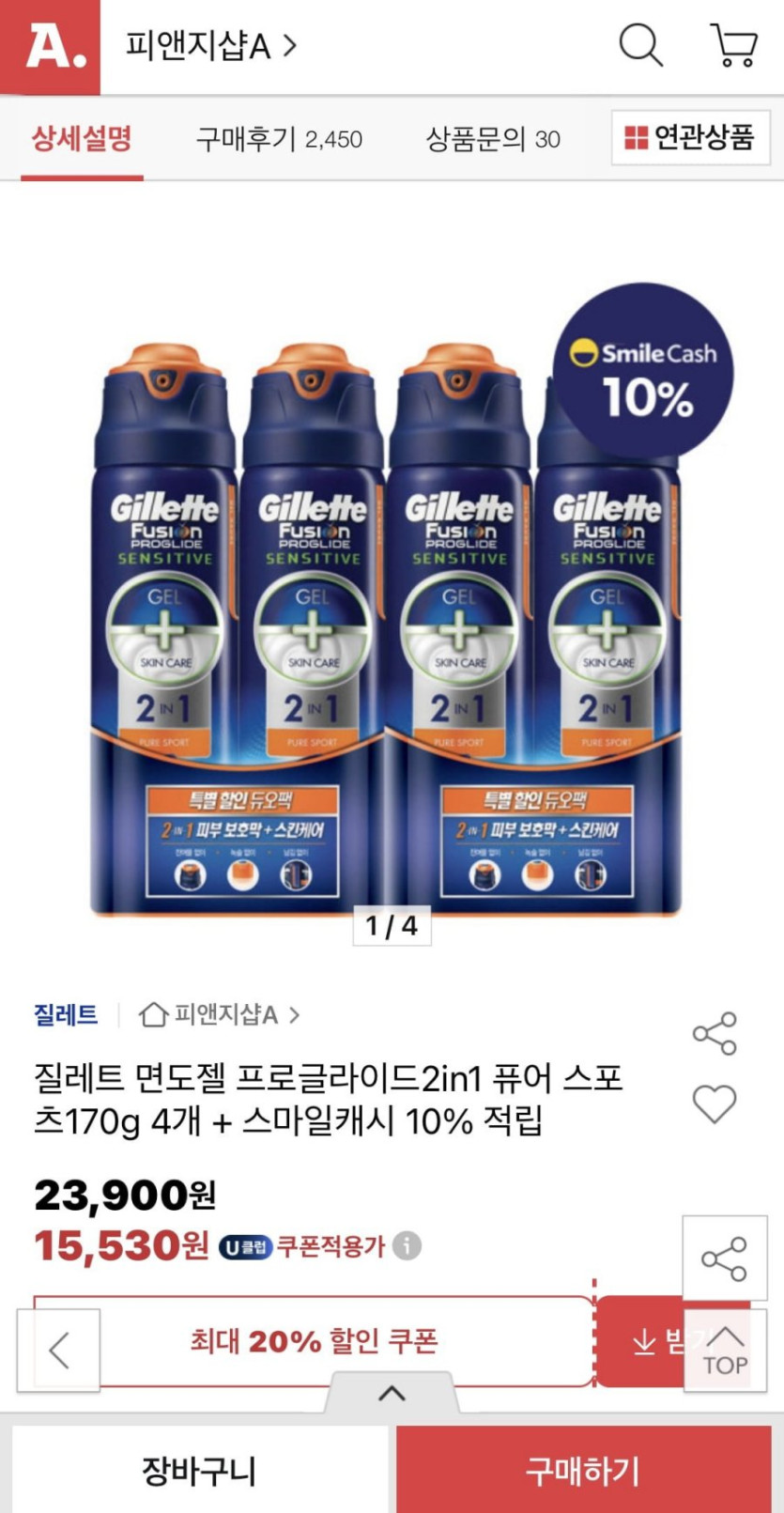Switch to the 상품문의 tab
The height and width of the screenshot is (1513, 784).
click(x=493, y=139)
